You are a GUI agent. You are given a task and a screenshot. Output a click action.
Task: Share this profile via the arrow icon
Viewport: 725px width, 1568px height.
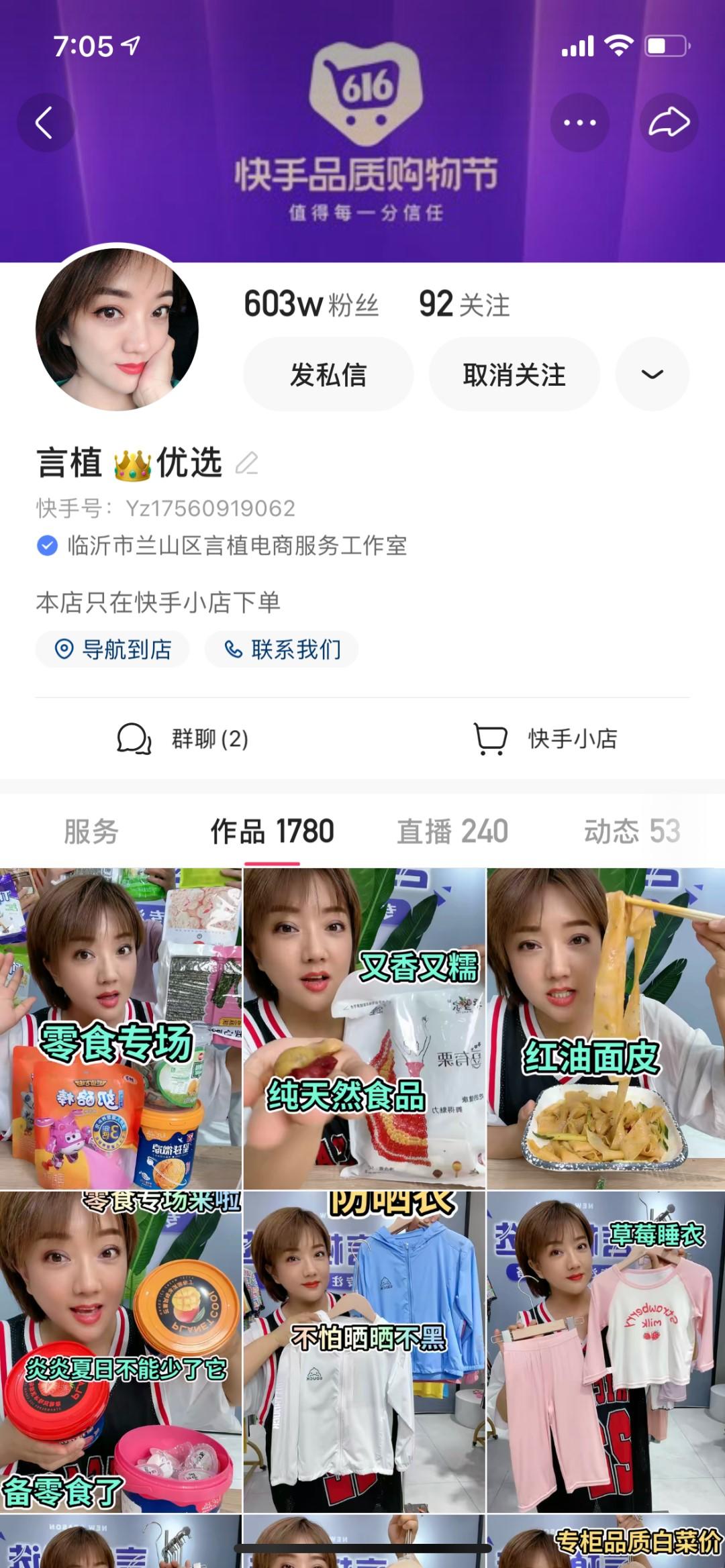(669, 123)
